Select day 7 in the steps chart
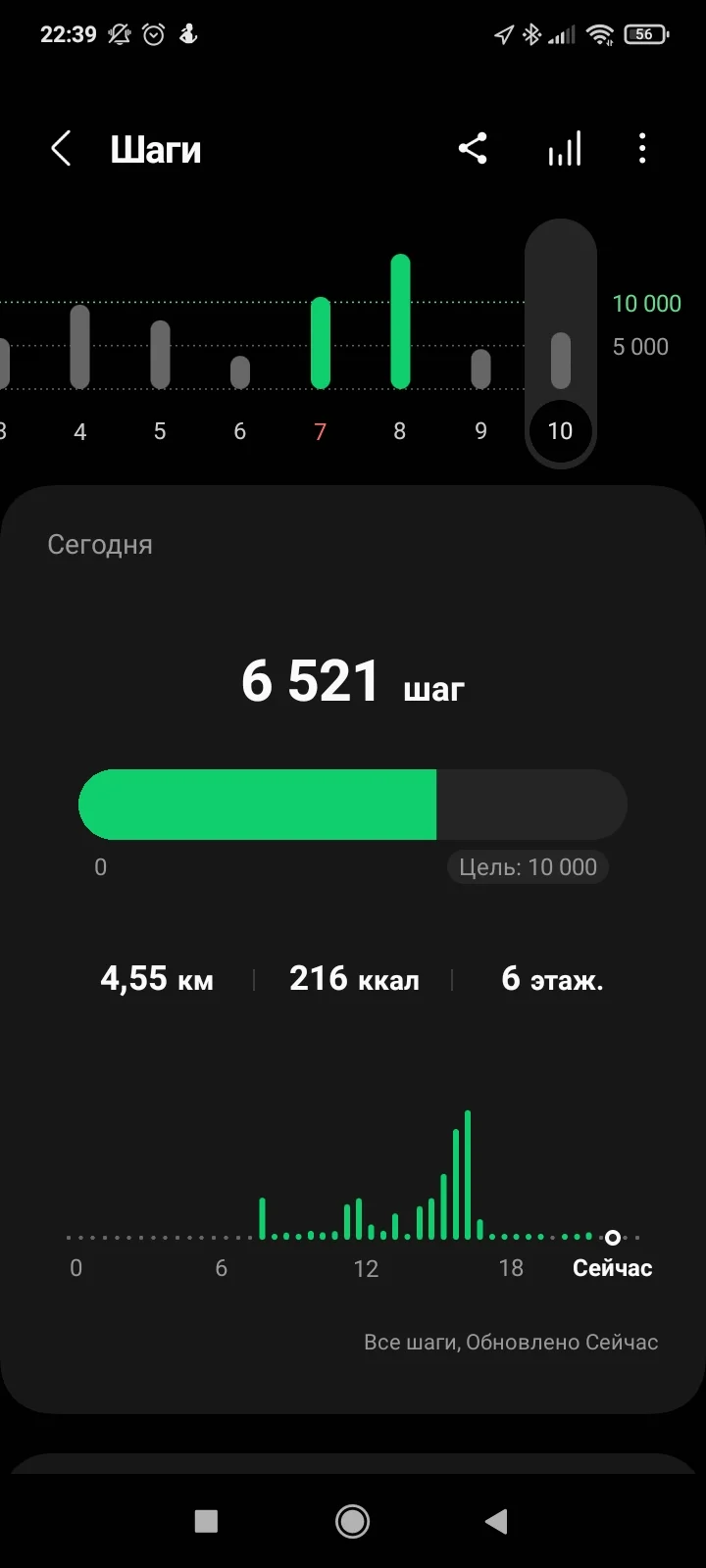706x1568 pixels. point(320,367)
